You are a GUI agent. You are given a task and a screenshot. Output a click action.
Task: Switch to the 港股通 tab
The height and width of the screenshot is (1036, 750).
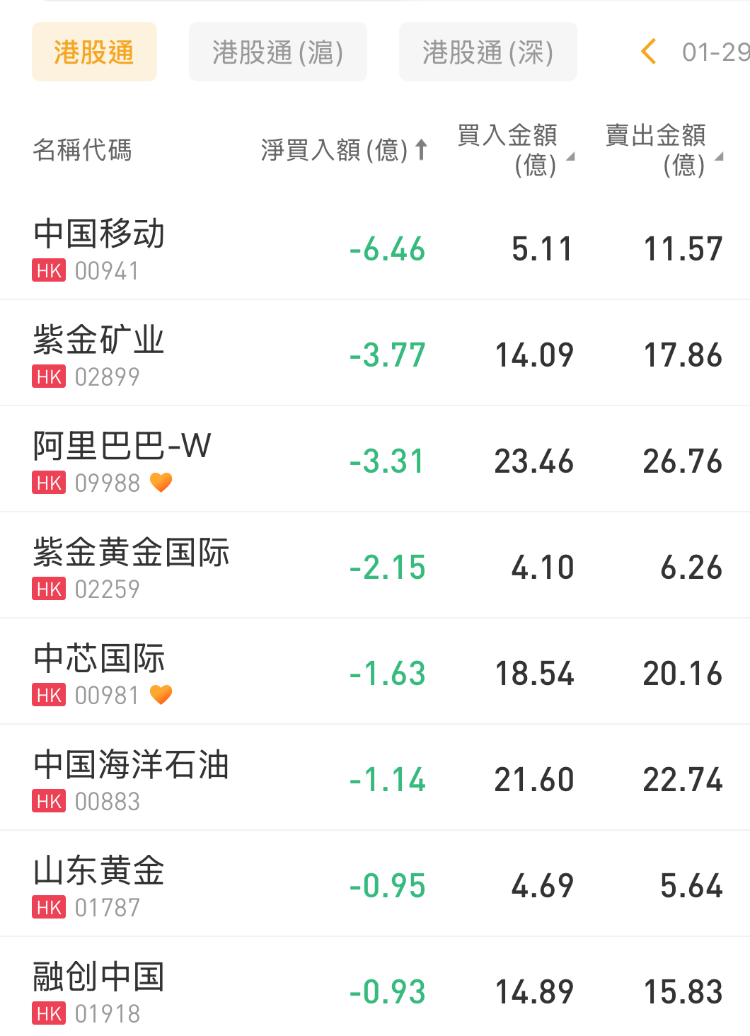pyautogui.click(x=94, y=52)
